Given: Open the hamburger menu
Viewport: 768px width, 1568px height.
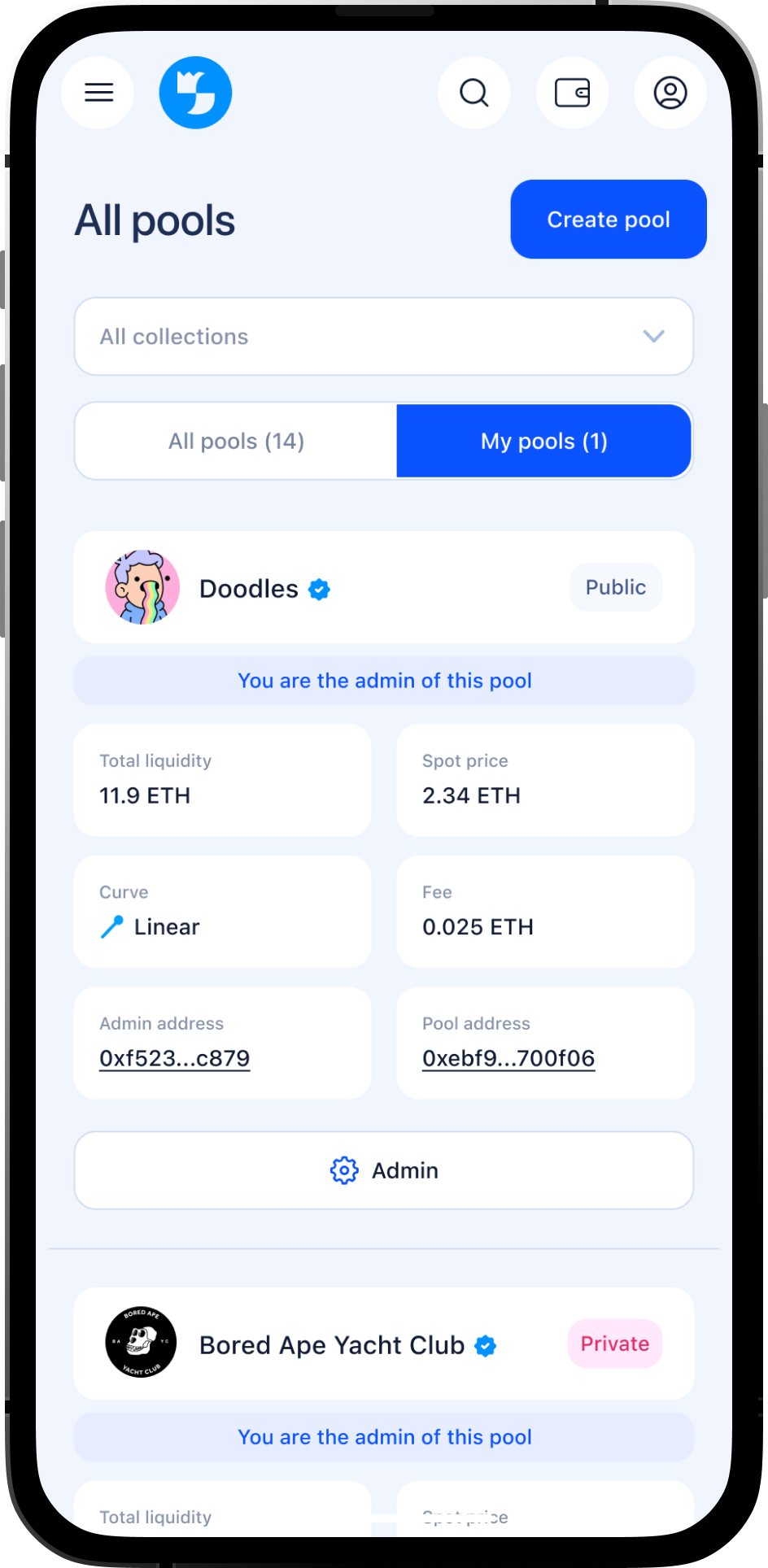Looking at the screenshot, I should tap(98, 93).
